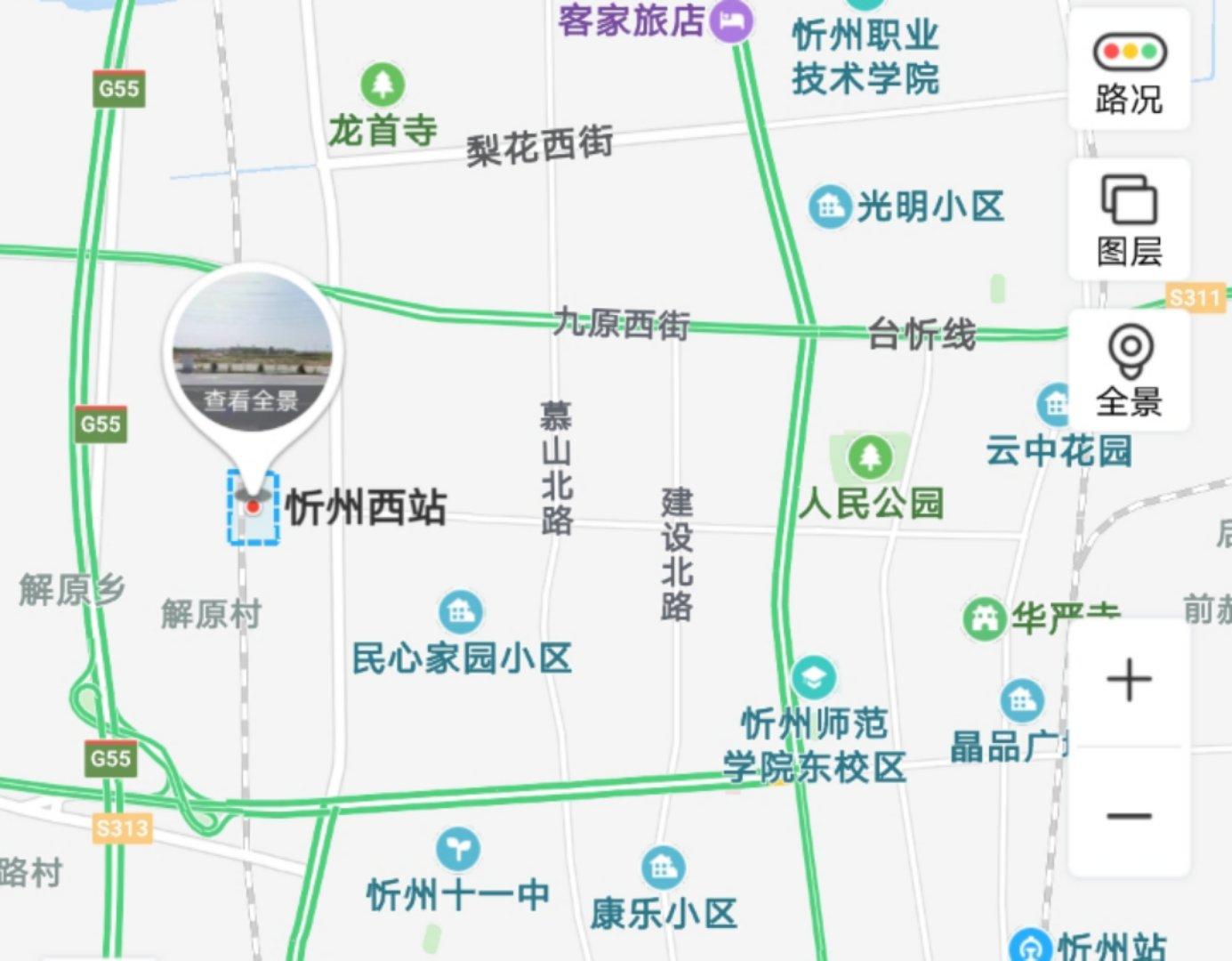Screen dimensions: 1232x961
Task: Zoom out on the map
Action: [x=1129, y=815]
